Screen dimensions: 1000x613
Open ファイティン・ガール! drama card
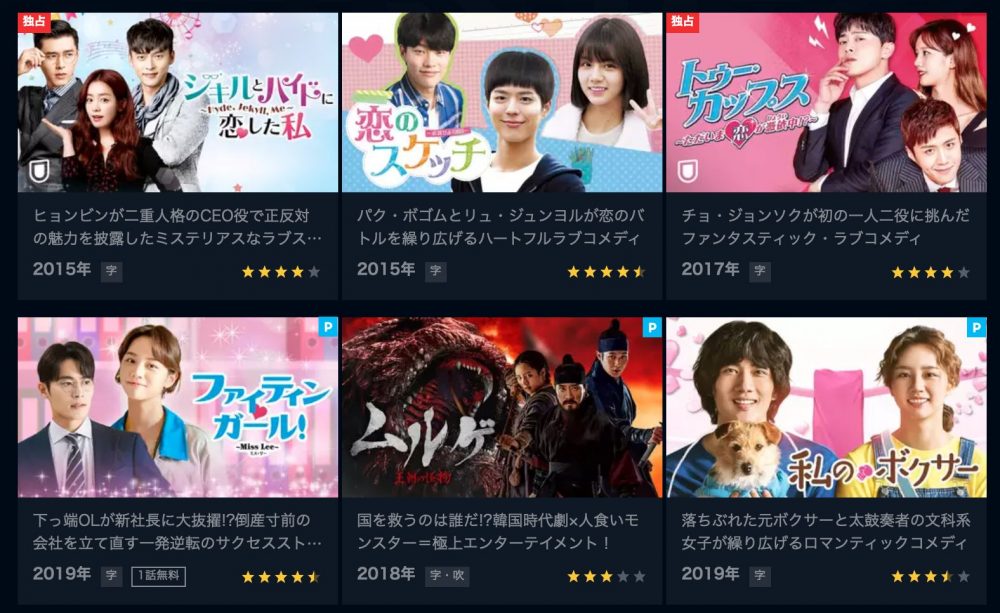point(178,408)
